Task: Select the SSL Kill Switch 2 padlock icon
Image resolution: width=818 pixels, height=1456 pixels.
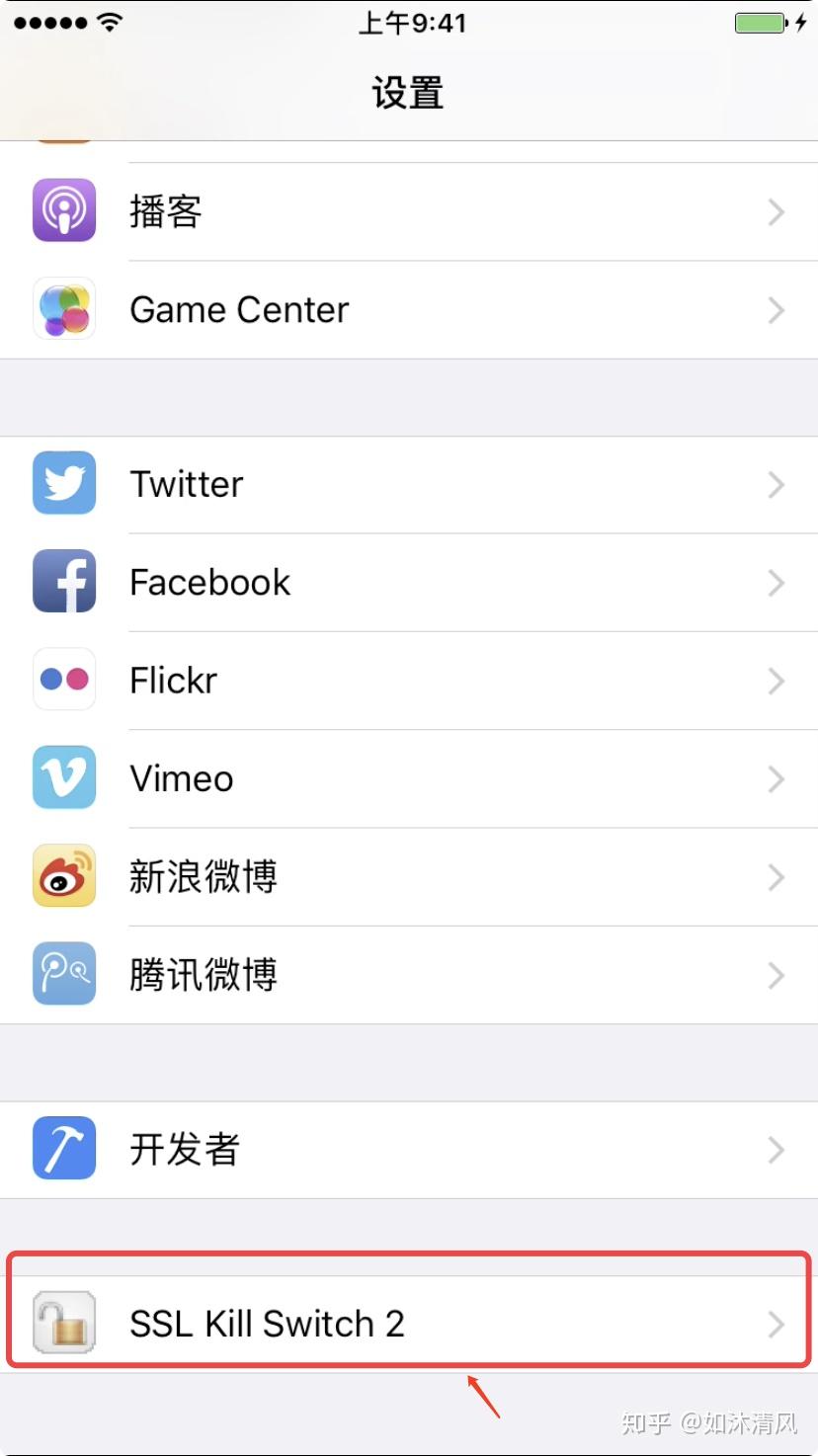Action: point(64,1323)
